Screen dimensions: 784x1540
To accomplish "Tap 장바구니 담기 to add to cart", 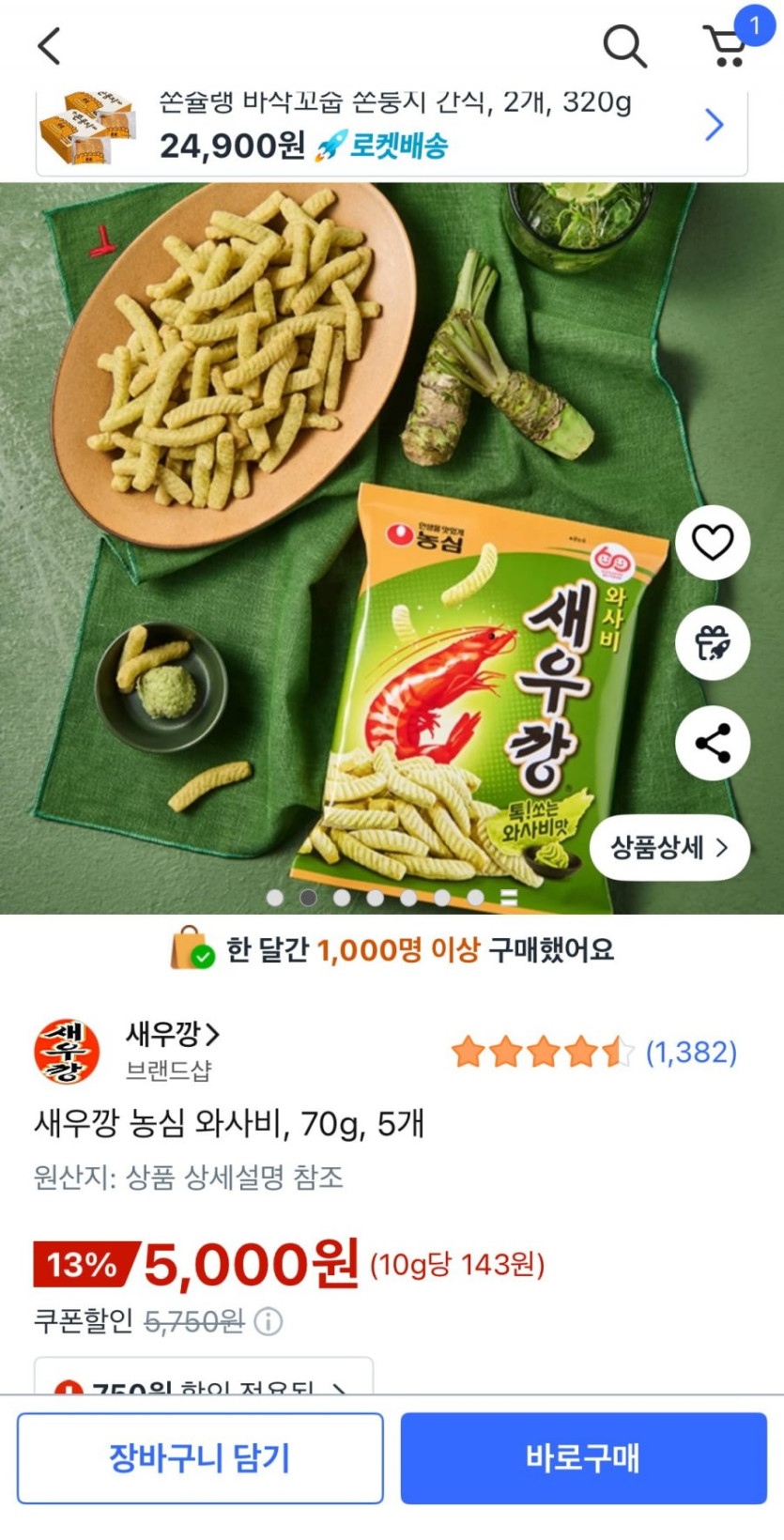I will (x=200, y=1457).
